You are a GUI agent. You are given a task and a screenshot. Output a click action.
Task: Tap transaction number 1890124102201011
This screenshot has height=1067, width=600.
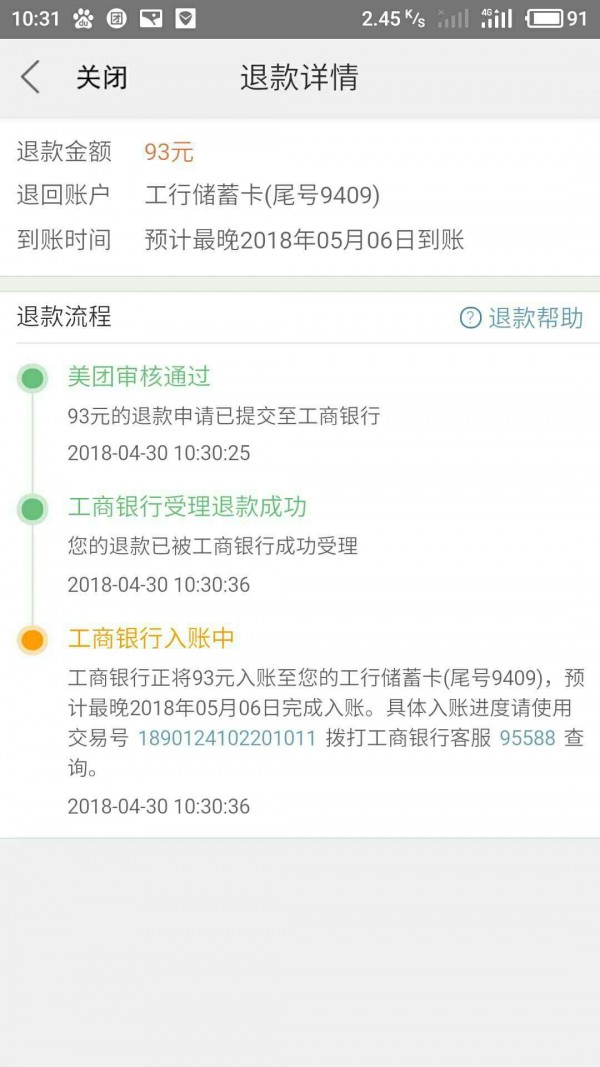pos(227,738)
